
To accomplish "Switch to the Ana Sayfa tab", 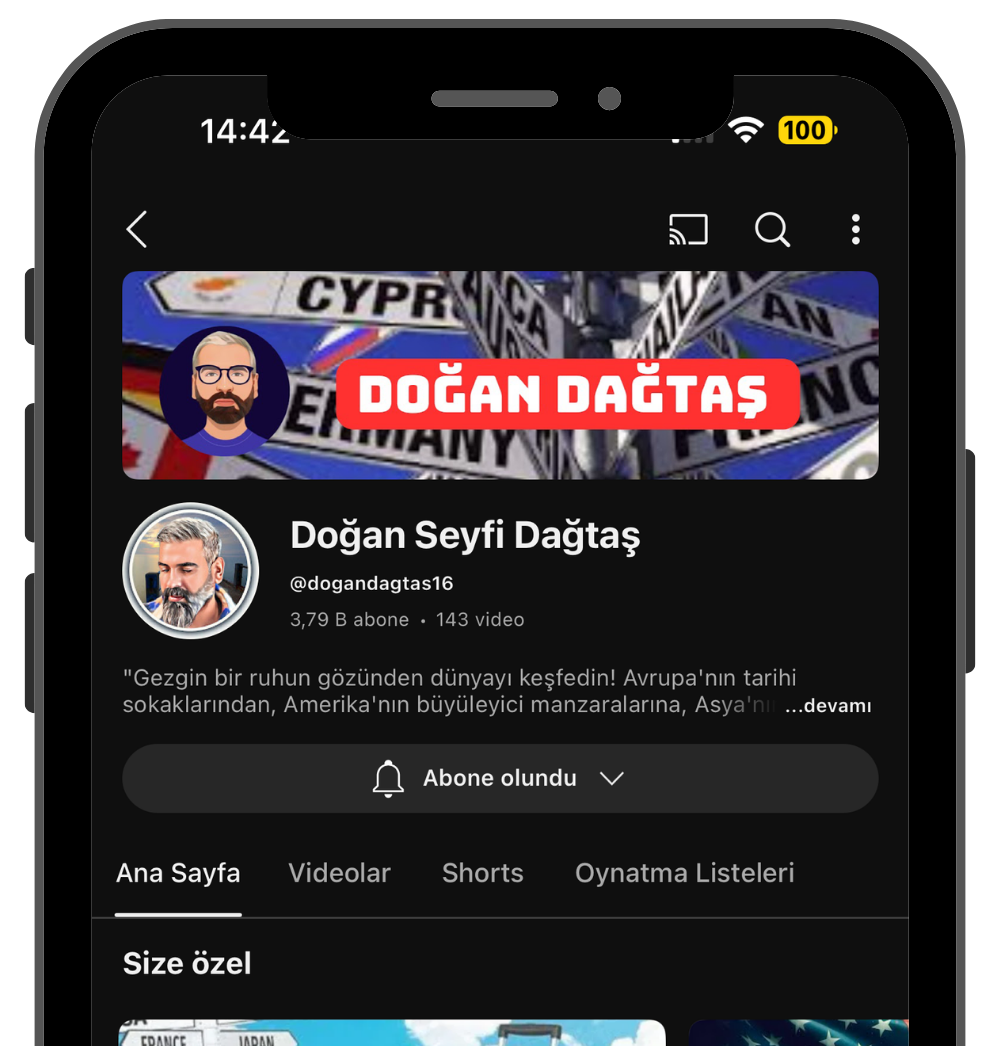I will click(x=178, y=873).
